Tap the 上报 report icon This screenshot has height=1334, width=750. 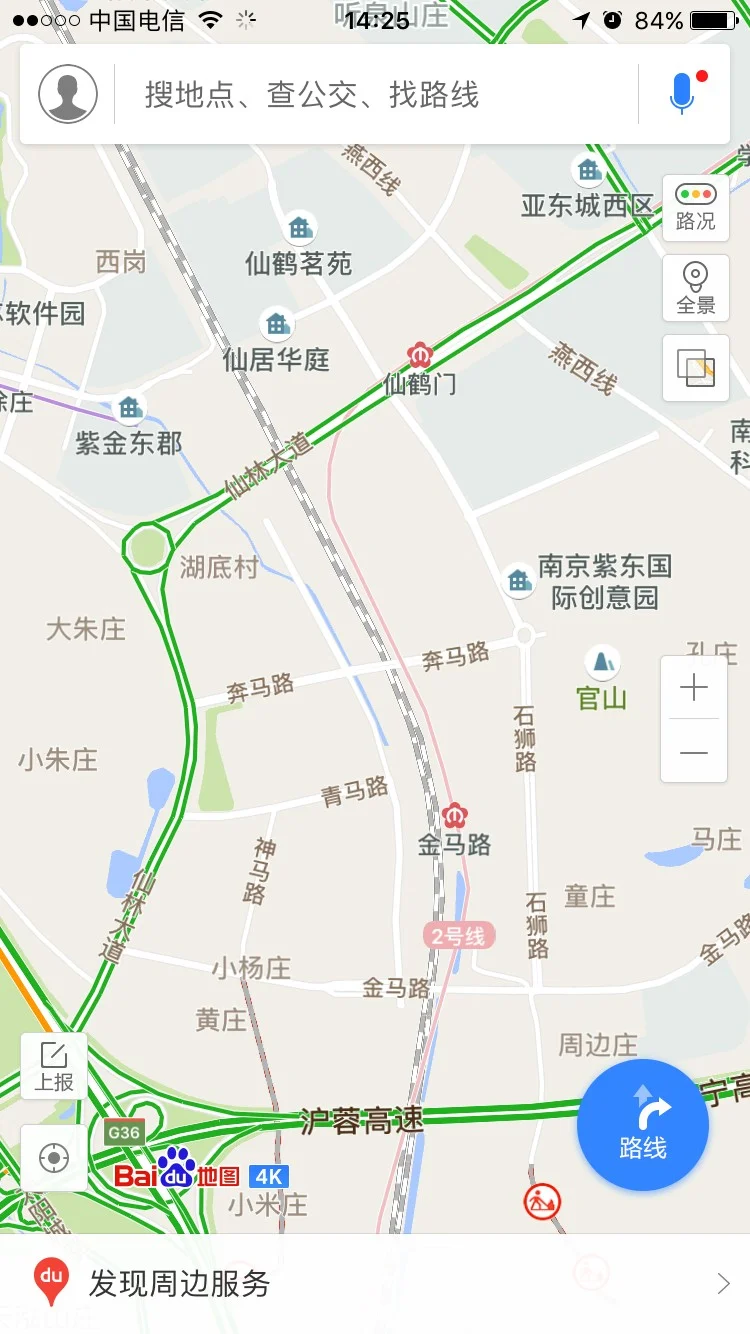pos(53,1062)
